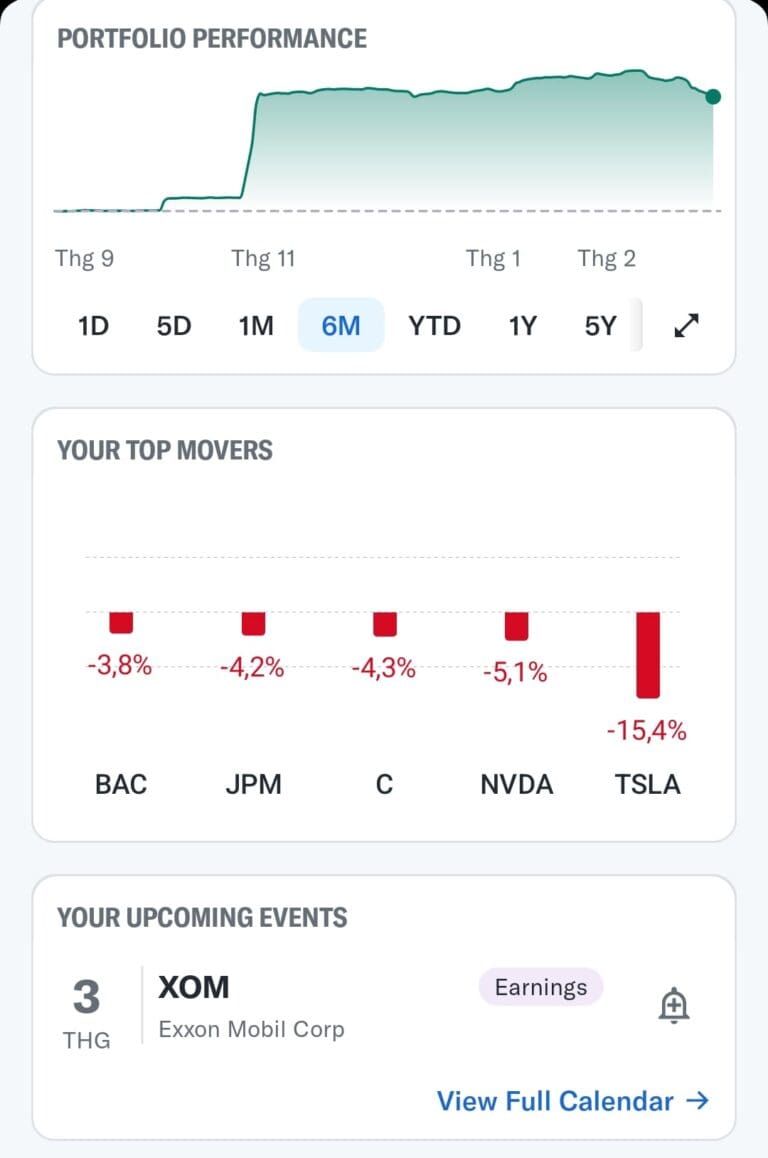Select the NVDA bar in top movers
The width and height of the screenshot is (768, 1158).
pyautogui.click(x=516, y=628)
